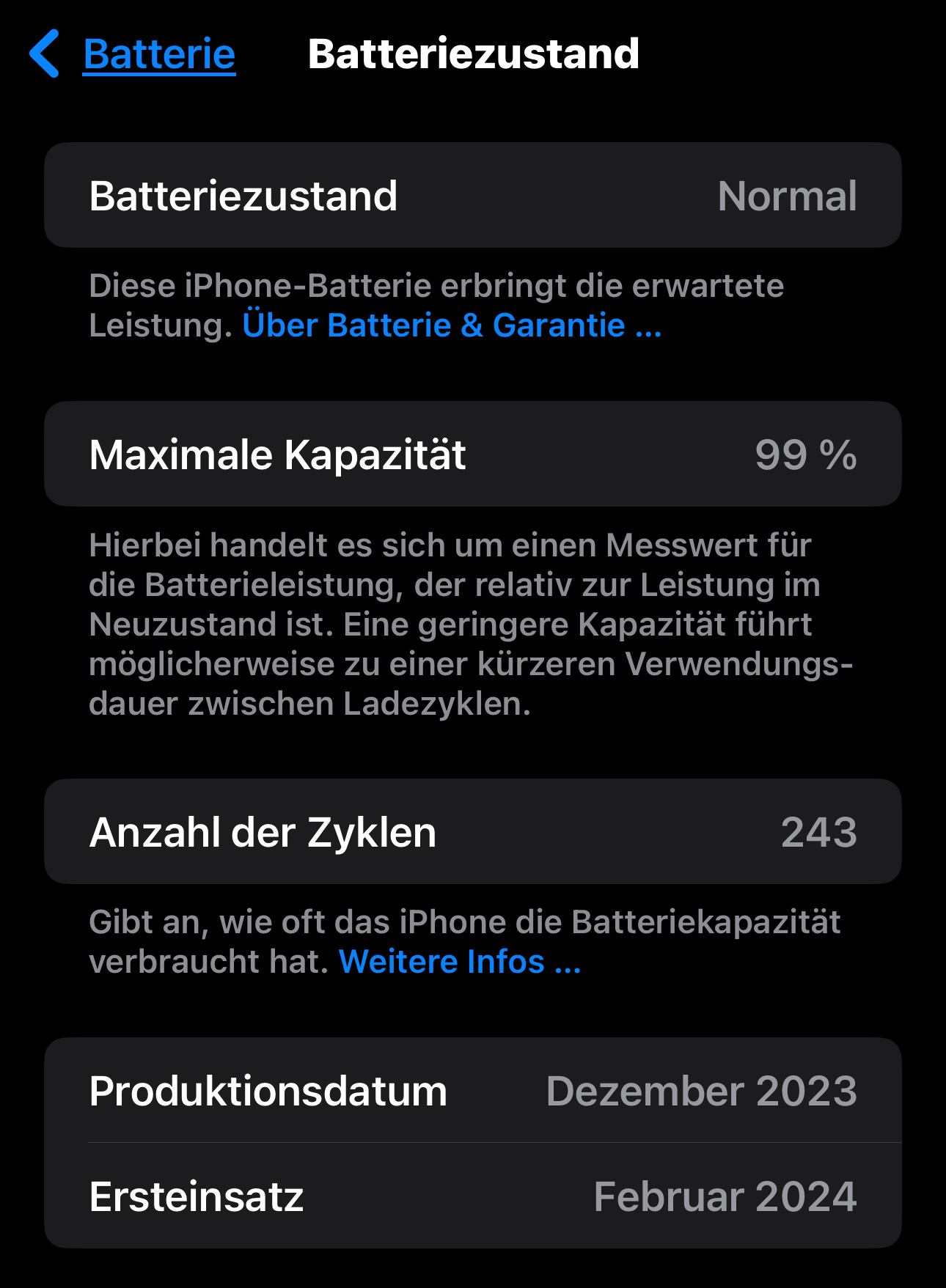Select the Anzahl der Zyklen row
Viewport: 946px width, 1288px height.
(x=473, y=831)
